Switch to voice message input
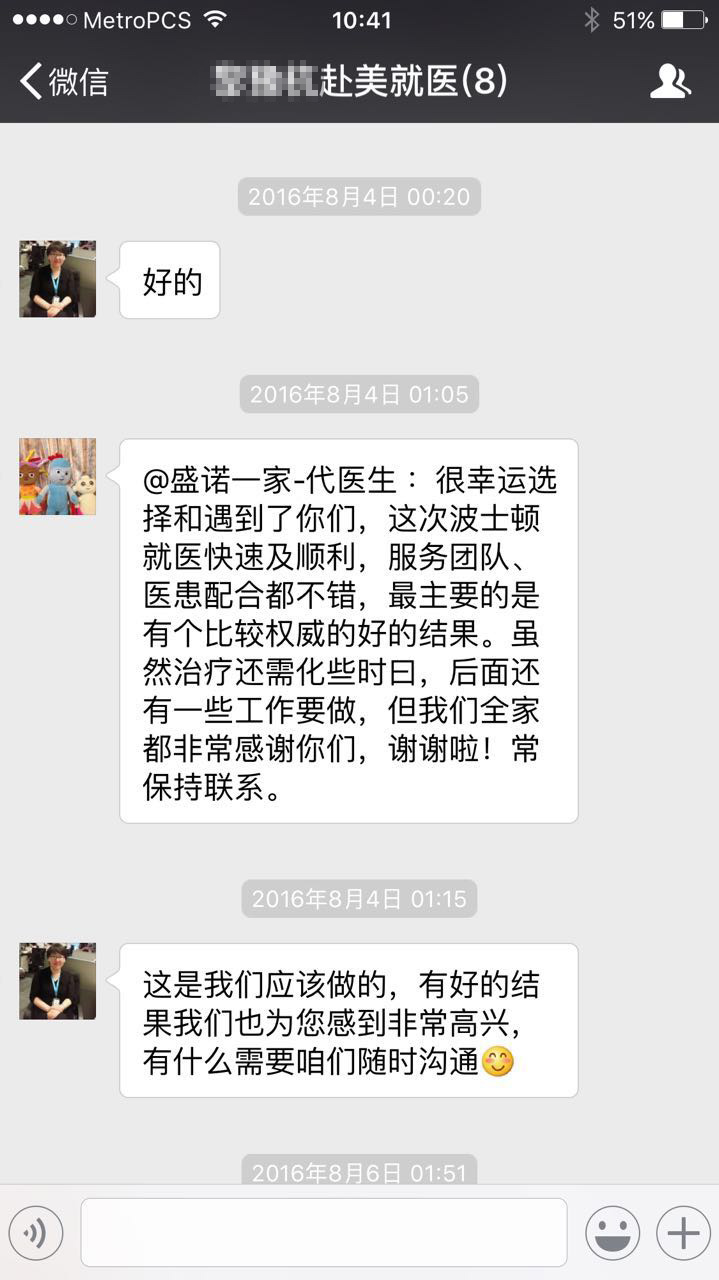Screen dimensions: 719x1280 pyautogui.click(x=36, y=1233)
